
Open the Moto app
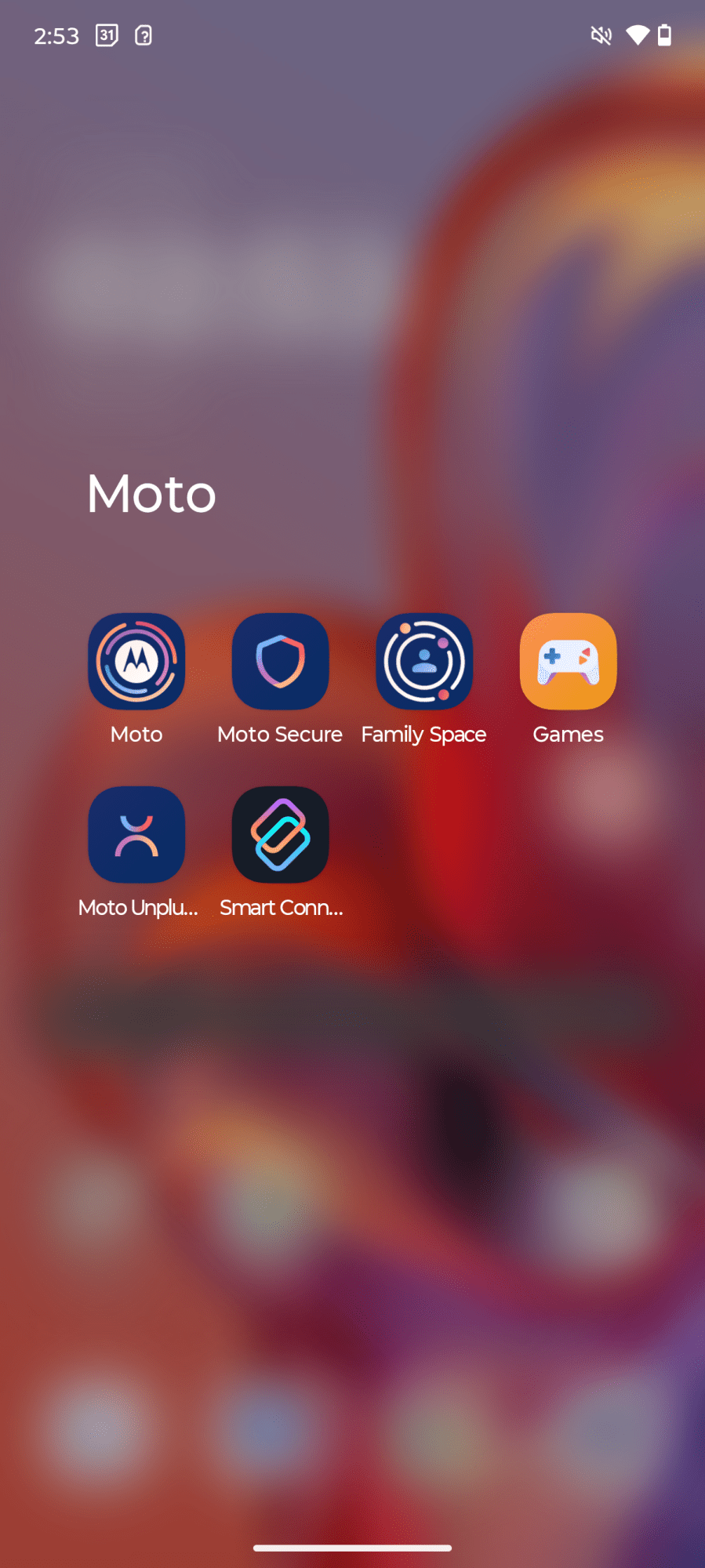[136, 662]
